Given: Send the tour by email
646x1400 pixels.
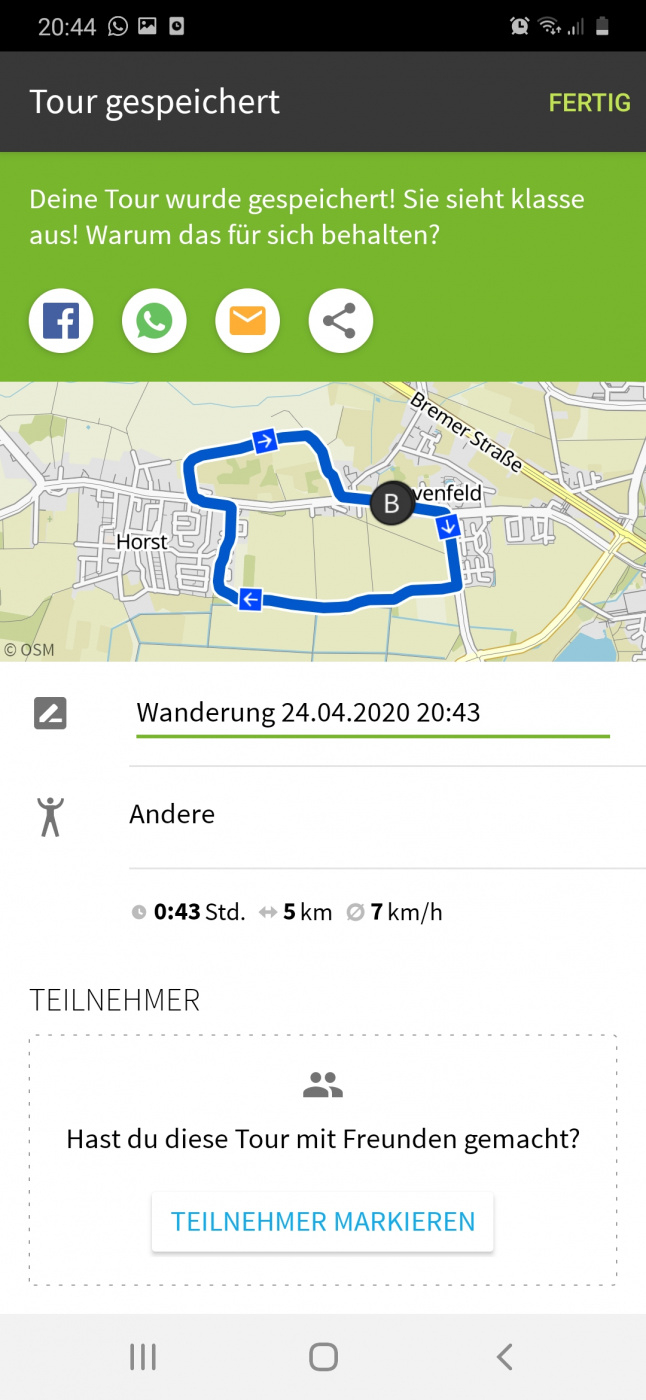Looking at the screenshot, I should pyautogui.click(x=247, y=322).
